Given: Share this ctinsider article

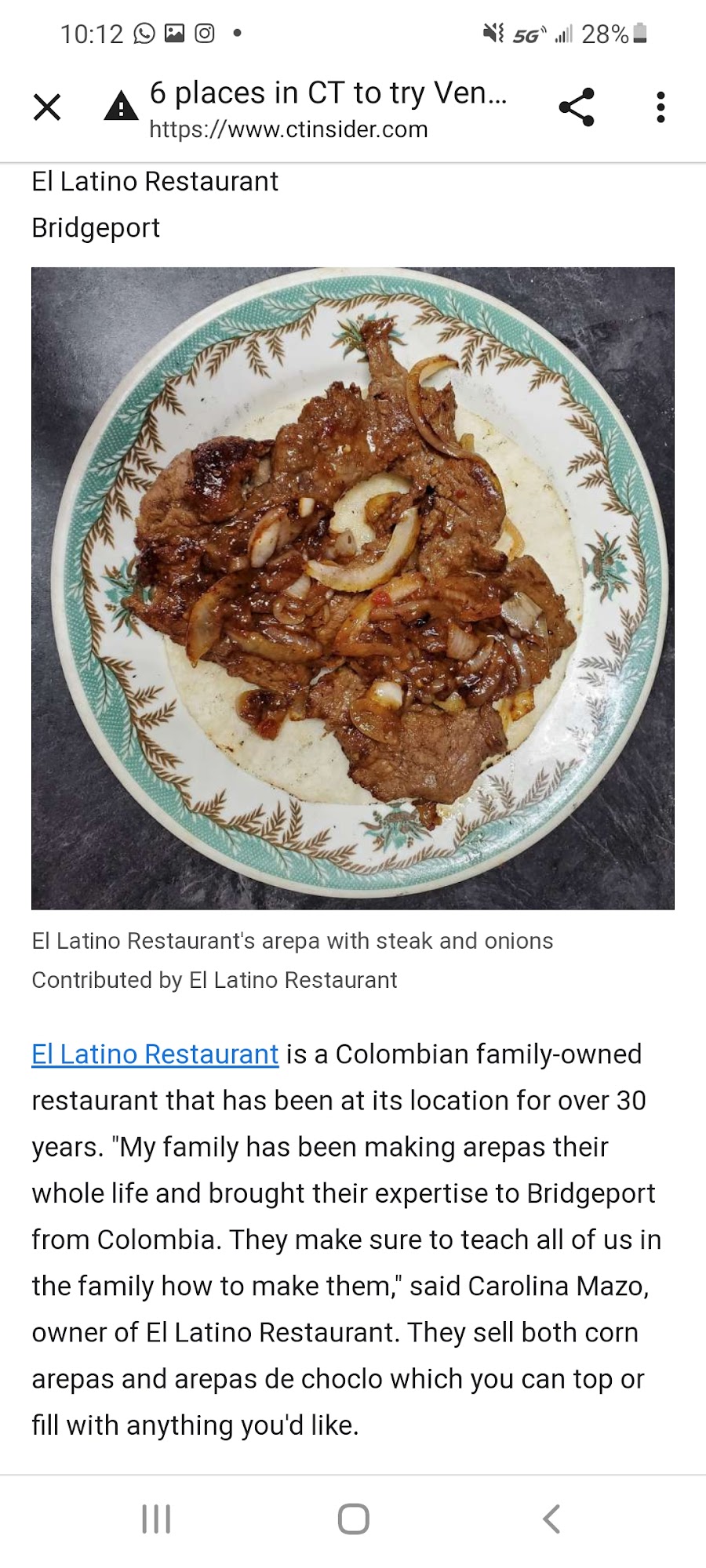Looking at the screenshot, I should (x=577, y=107).
